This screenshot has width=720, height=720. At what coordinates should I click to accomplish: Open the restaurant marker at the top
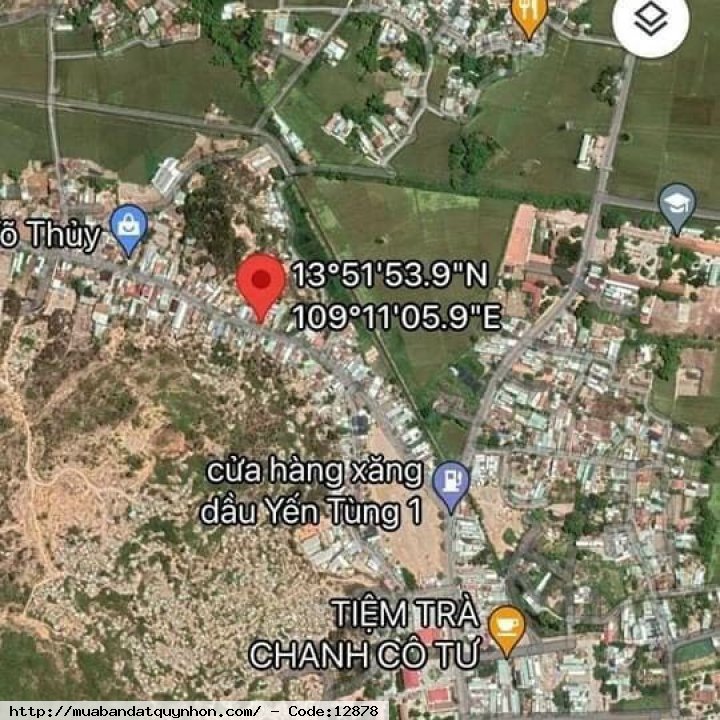528,14
